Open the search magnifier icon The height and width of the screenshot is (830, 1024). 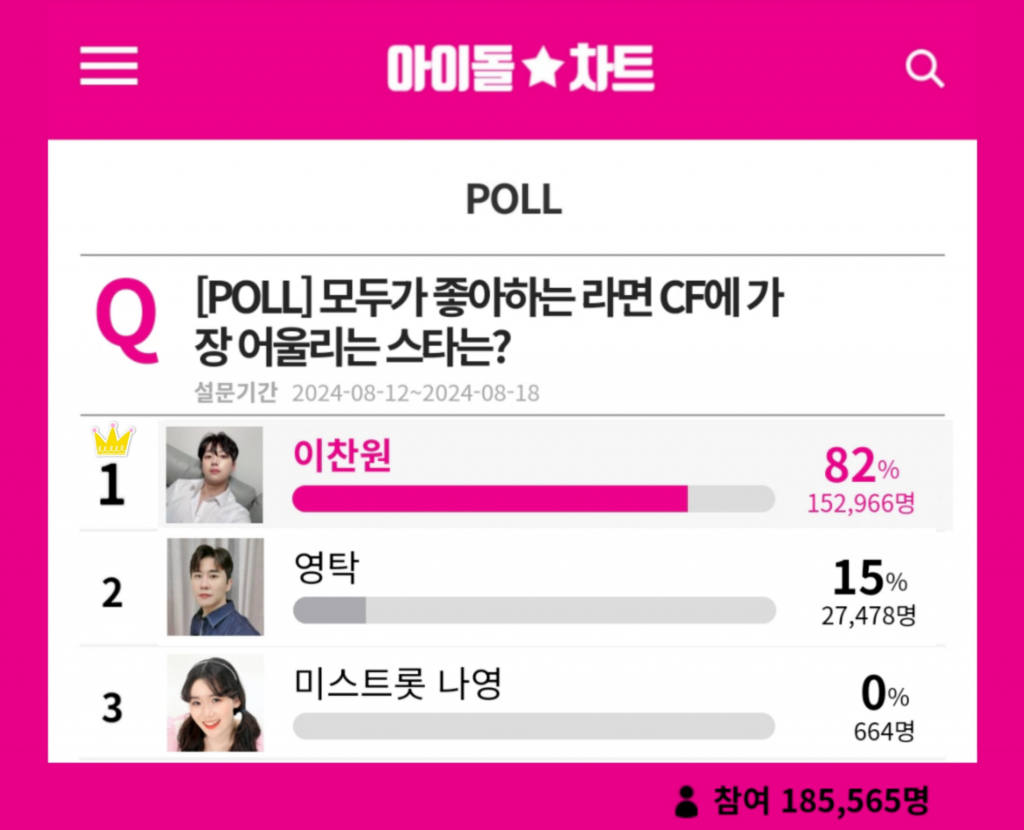click(x=924, y=69)
